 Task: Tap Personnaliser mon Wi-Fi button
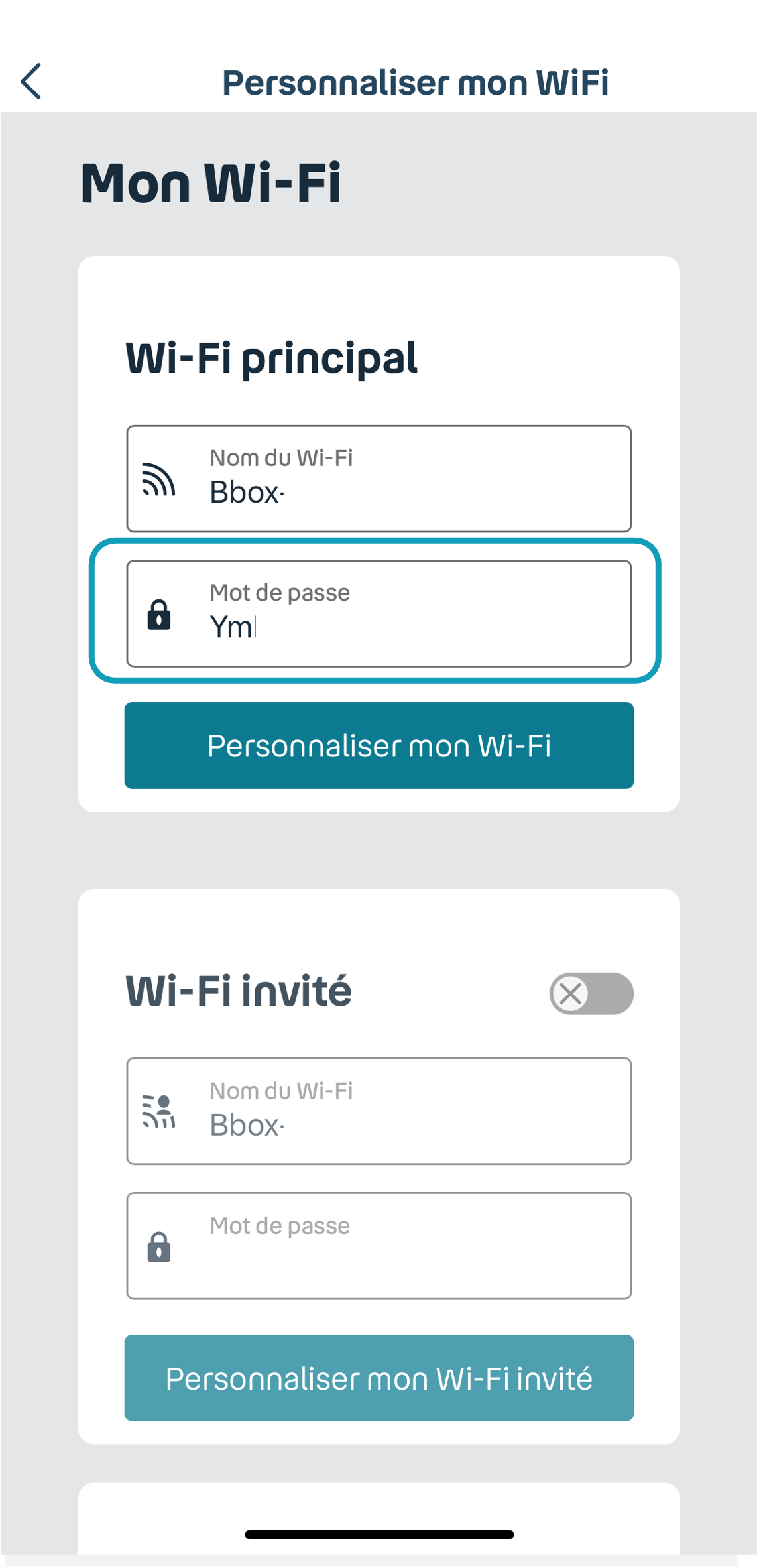pos(379,745)
